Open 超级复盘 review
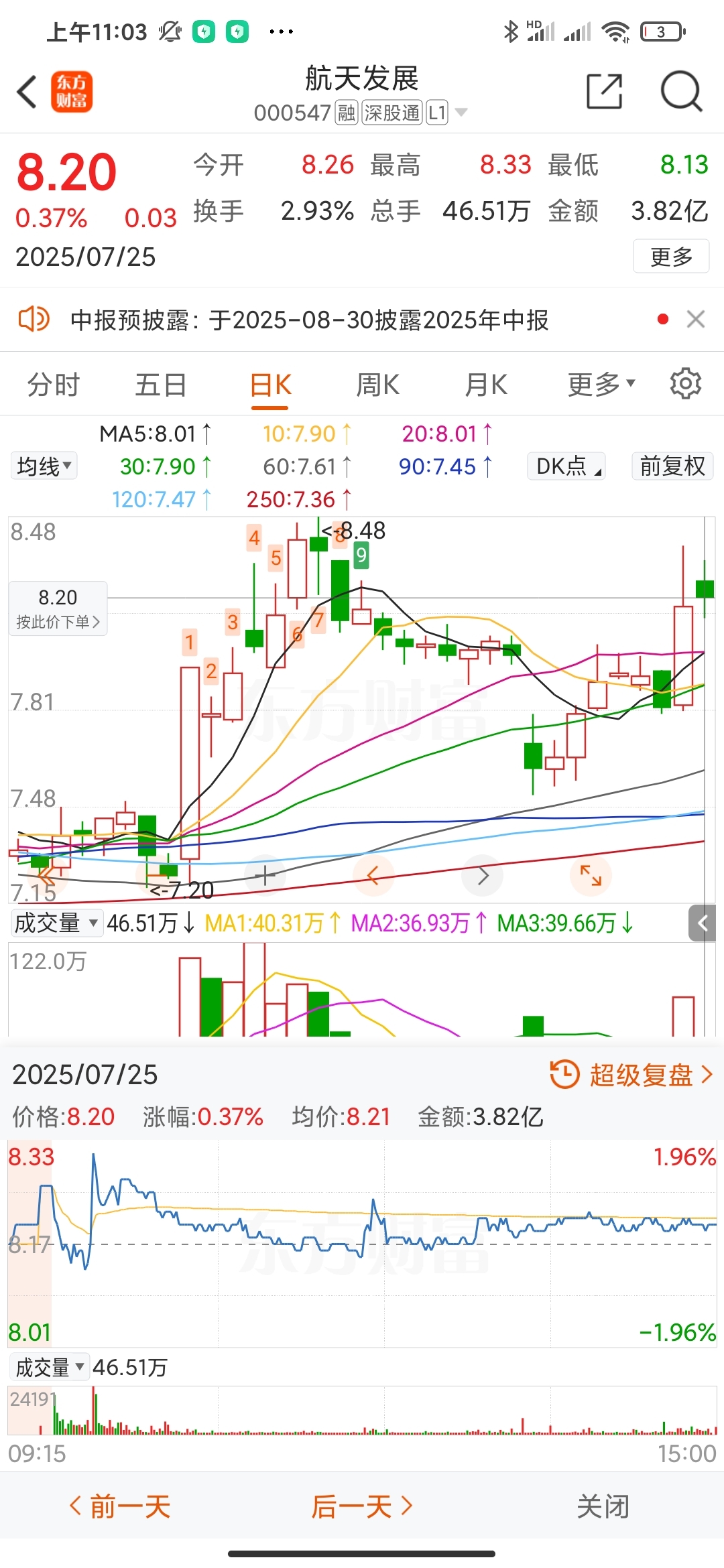 pyautogui.click(x=631, y=1074)
